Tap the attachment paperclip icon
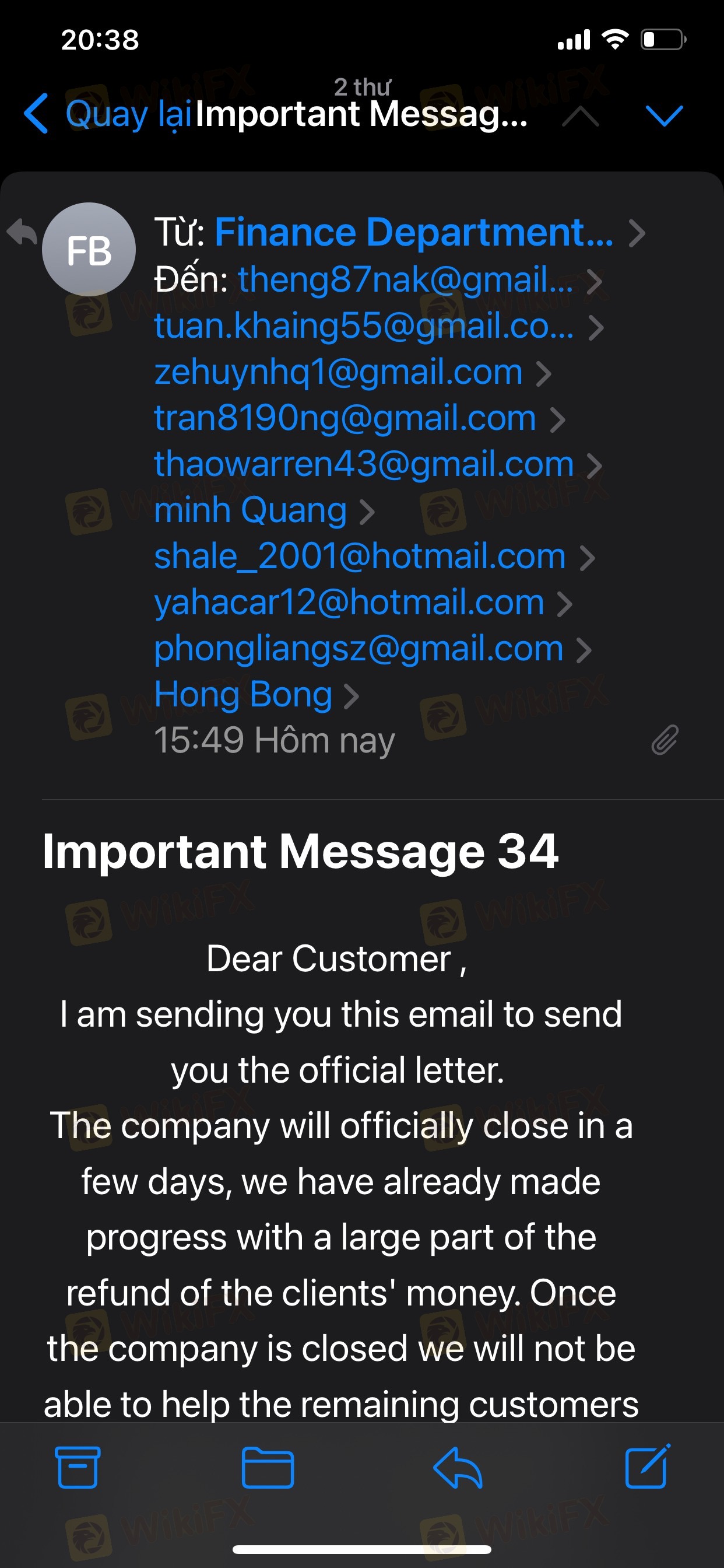This screenshot has width=724, height=1568. (x=665, y=740)
